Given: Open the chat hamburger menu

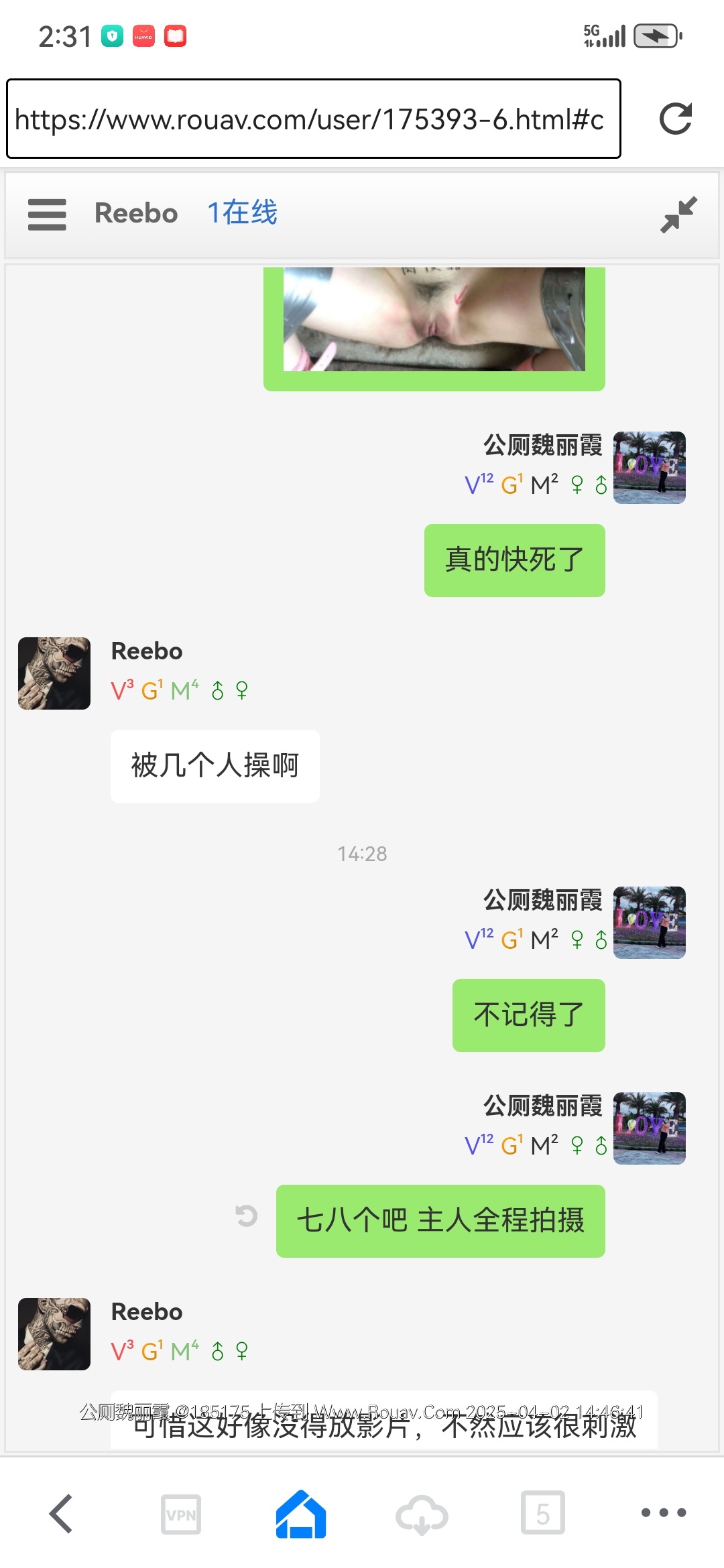Looking at the screenshot, I should coord(47,214).
